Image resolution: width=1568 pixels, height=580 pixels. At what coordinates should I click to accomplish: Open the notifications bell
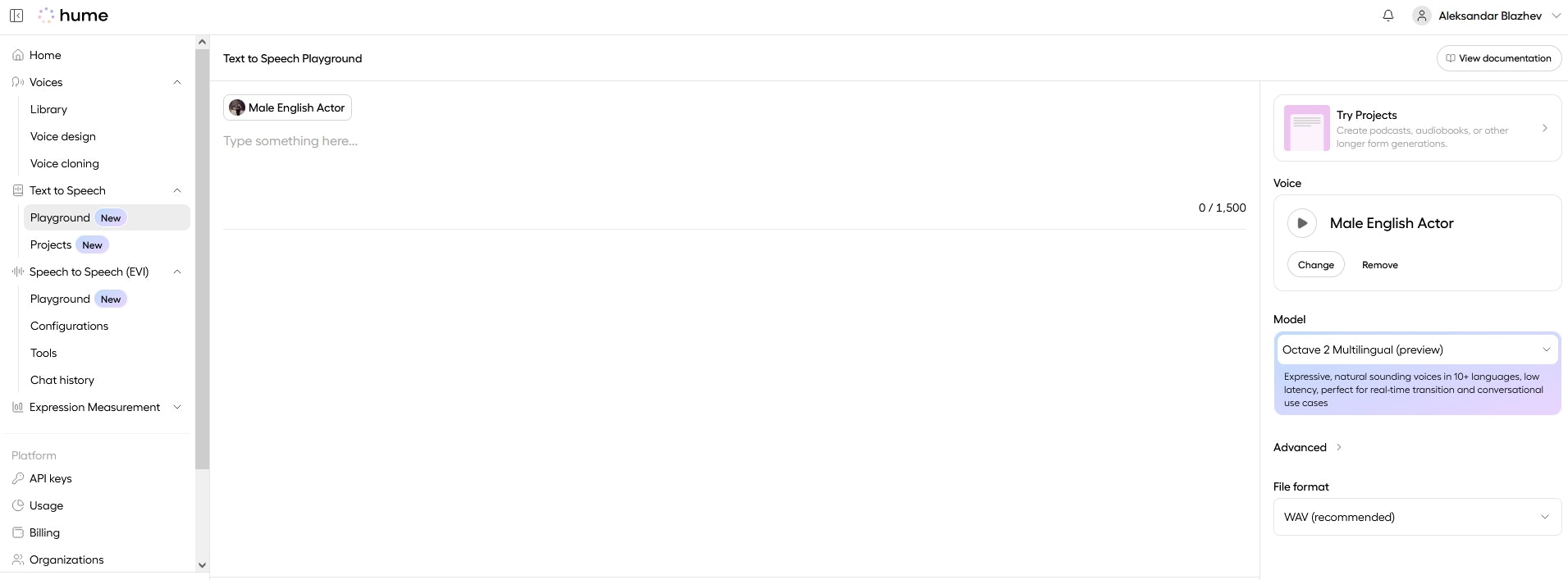1387,16
